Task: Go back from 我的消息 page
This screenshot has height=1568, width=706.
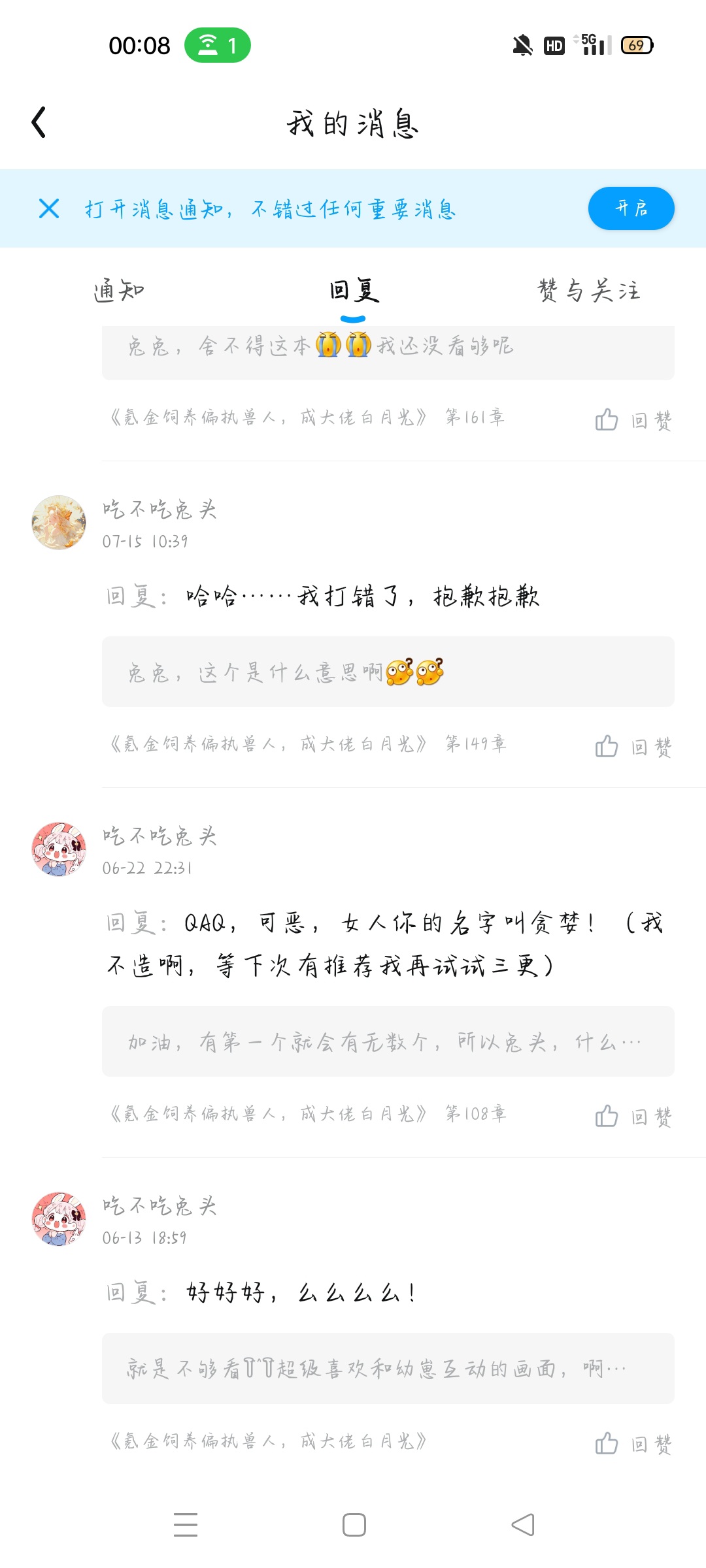Action: (39, 122)
